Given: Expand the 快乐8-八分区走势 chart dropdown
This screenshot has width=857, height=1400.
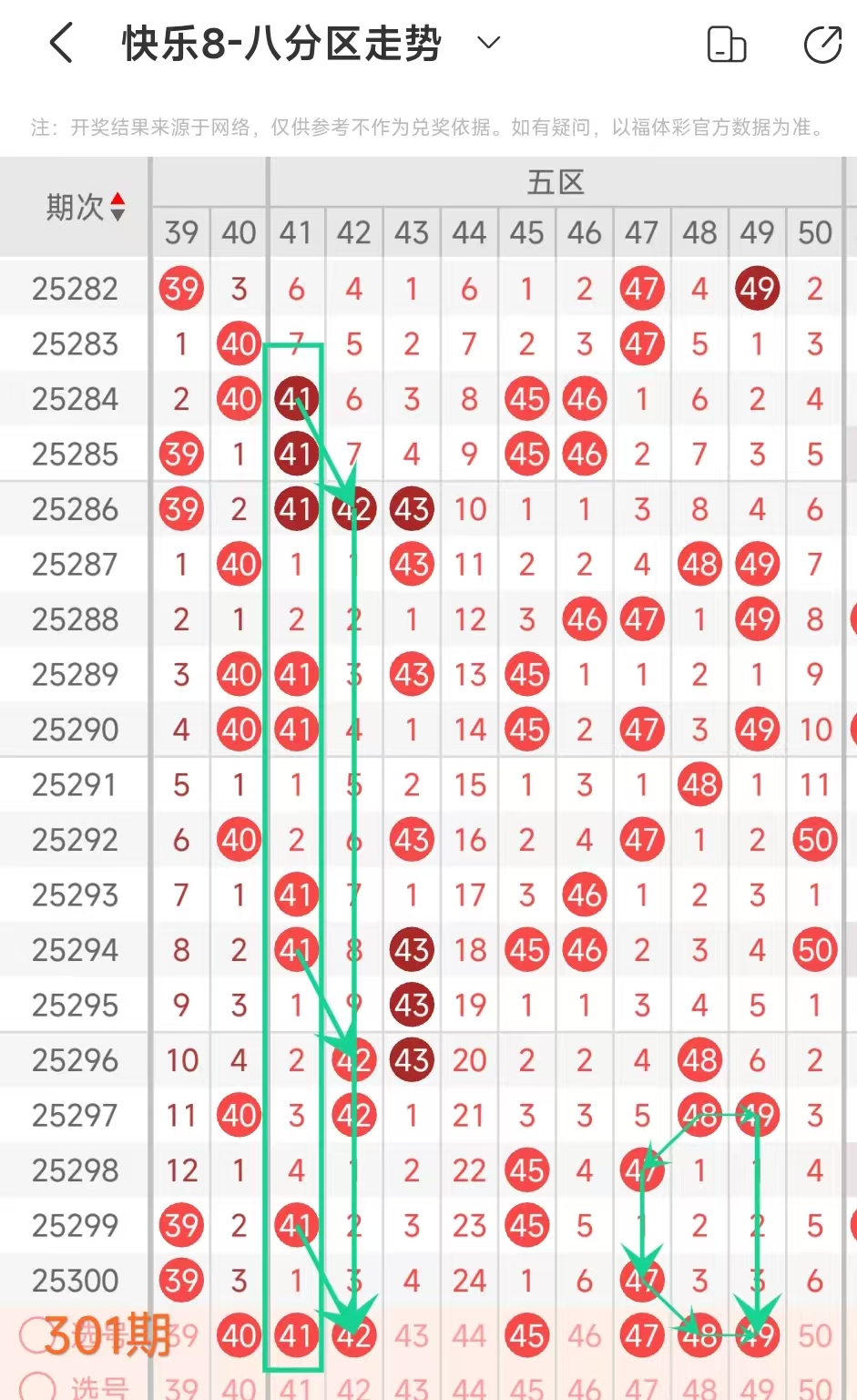Looking at the screenshot, I should [x=489, y=43].
